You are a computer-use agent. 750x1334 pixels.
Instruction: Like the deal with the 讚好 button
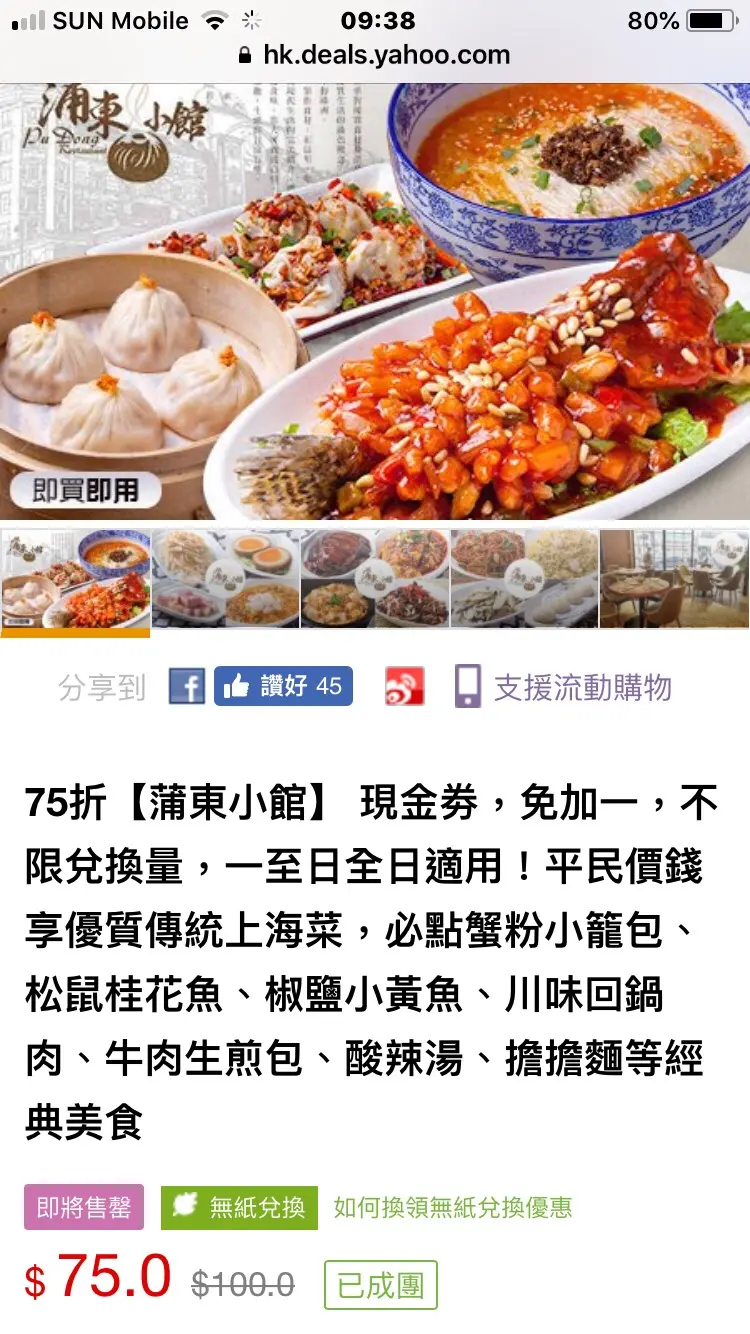pos(283,687)
